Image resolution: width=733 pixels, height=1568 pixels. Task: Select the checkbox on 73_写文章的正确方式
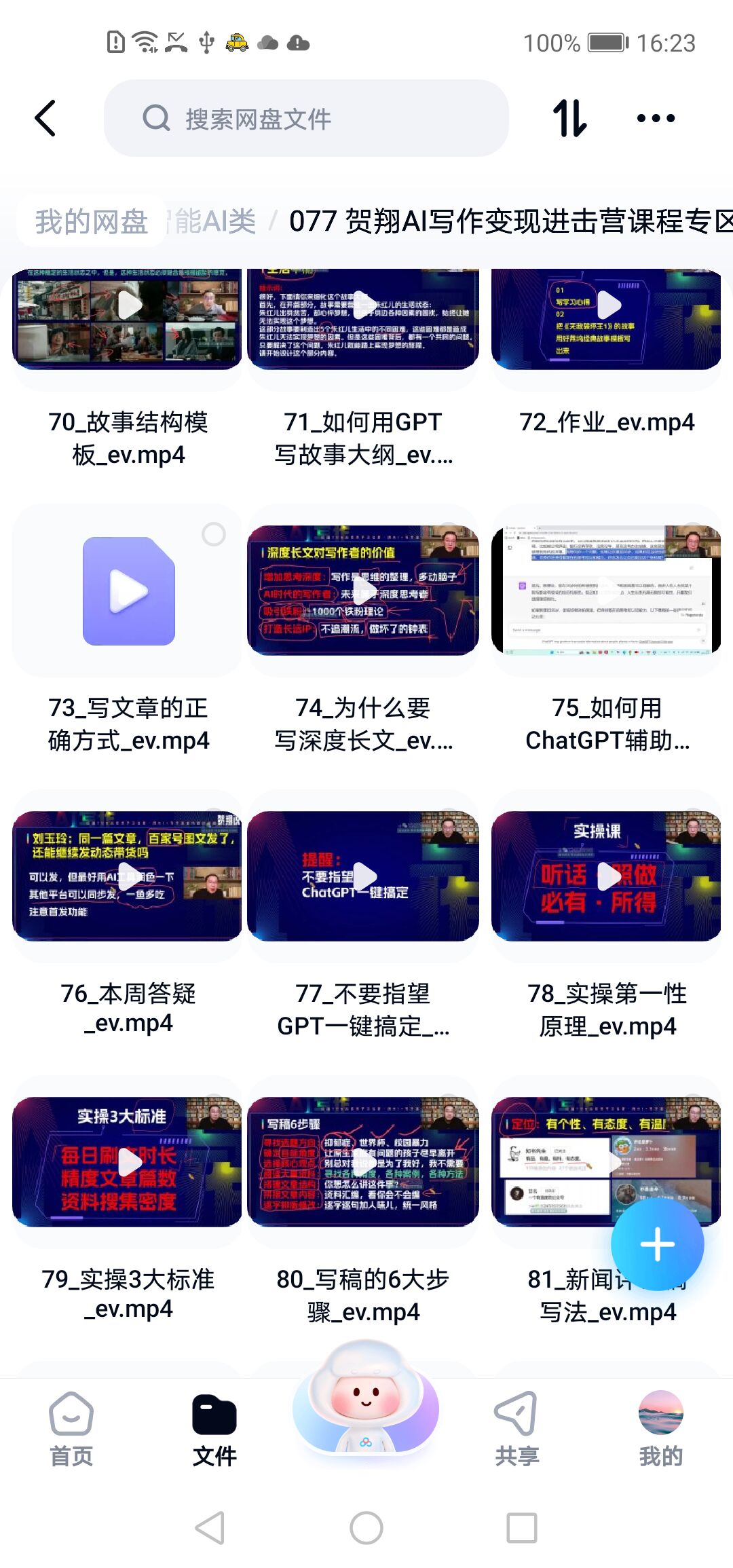214,534
